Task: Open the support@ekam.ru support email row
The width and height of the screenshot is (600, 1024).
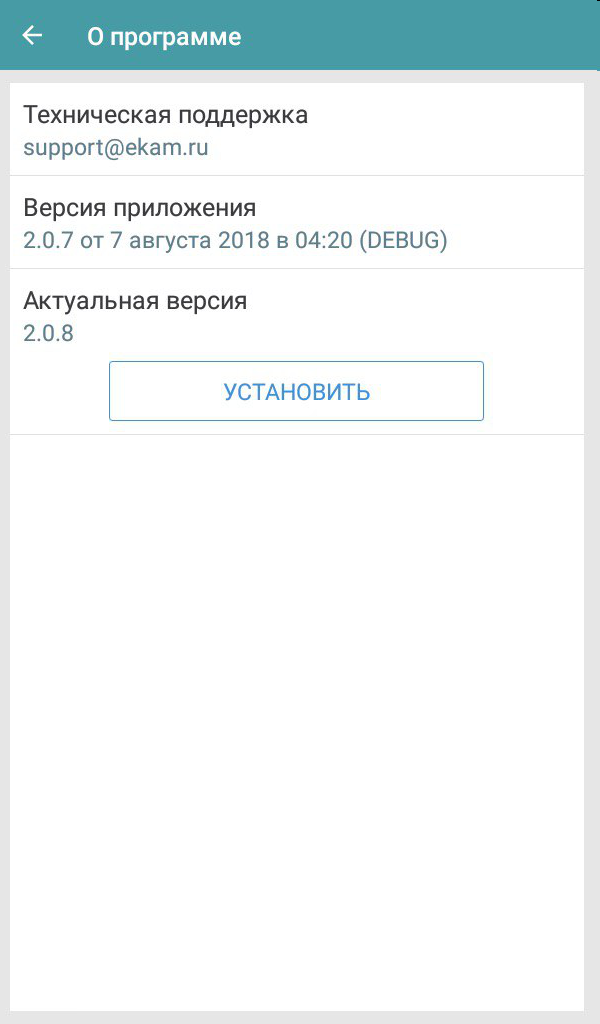Action: pyautogui.click(x=296, y=131)
